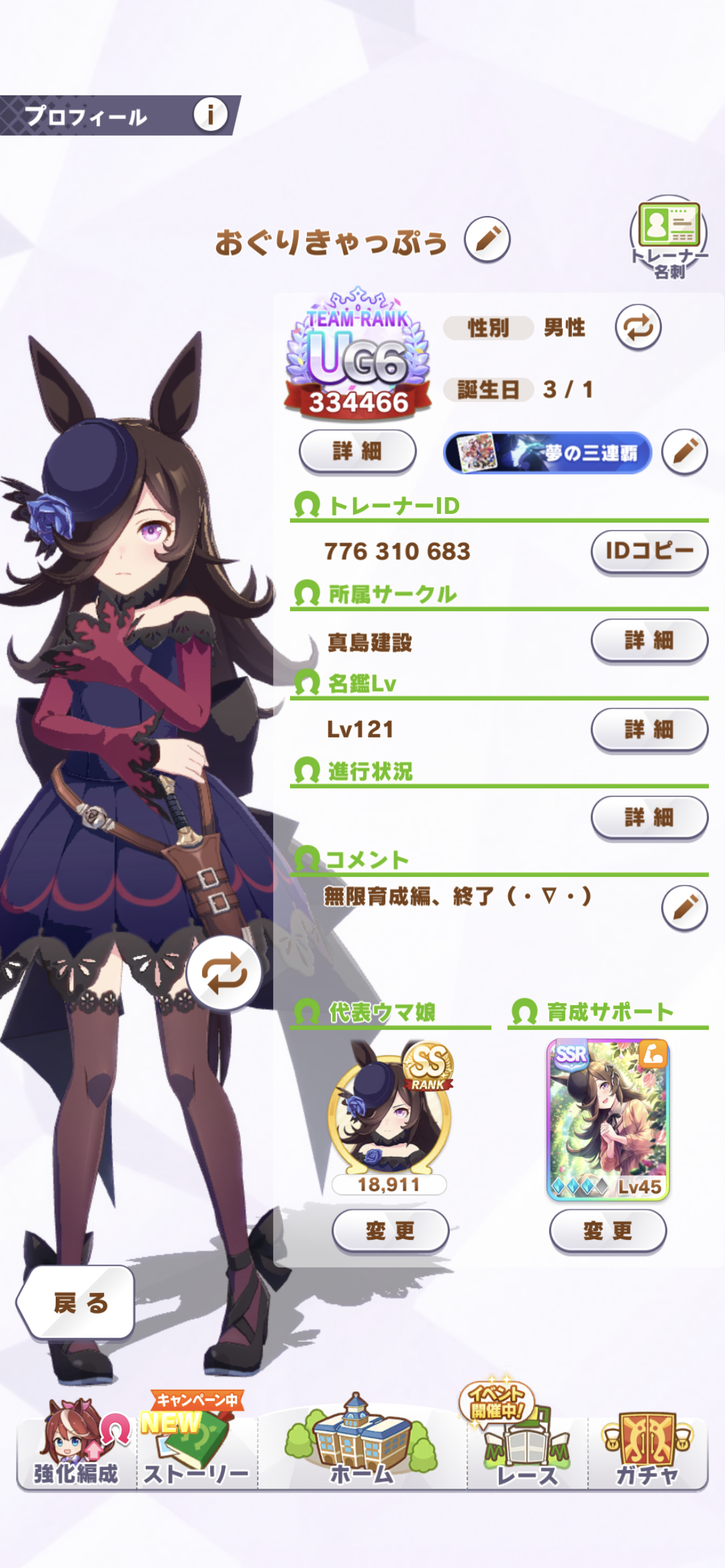The image size is (725, 1568).
Task: Open 進行状況 詳細 details
Action: tap(649, 817)
